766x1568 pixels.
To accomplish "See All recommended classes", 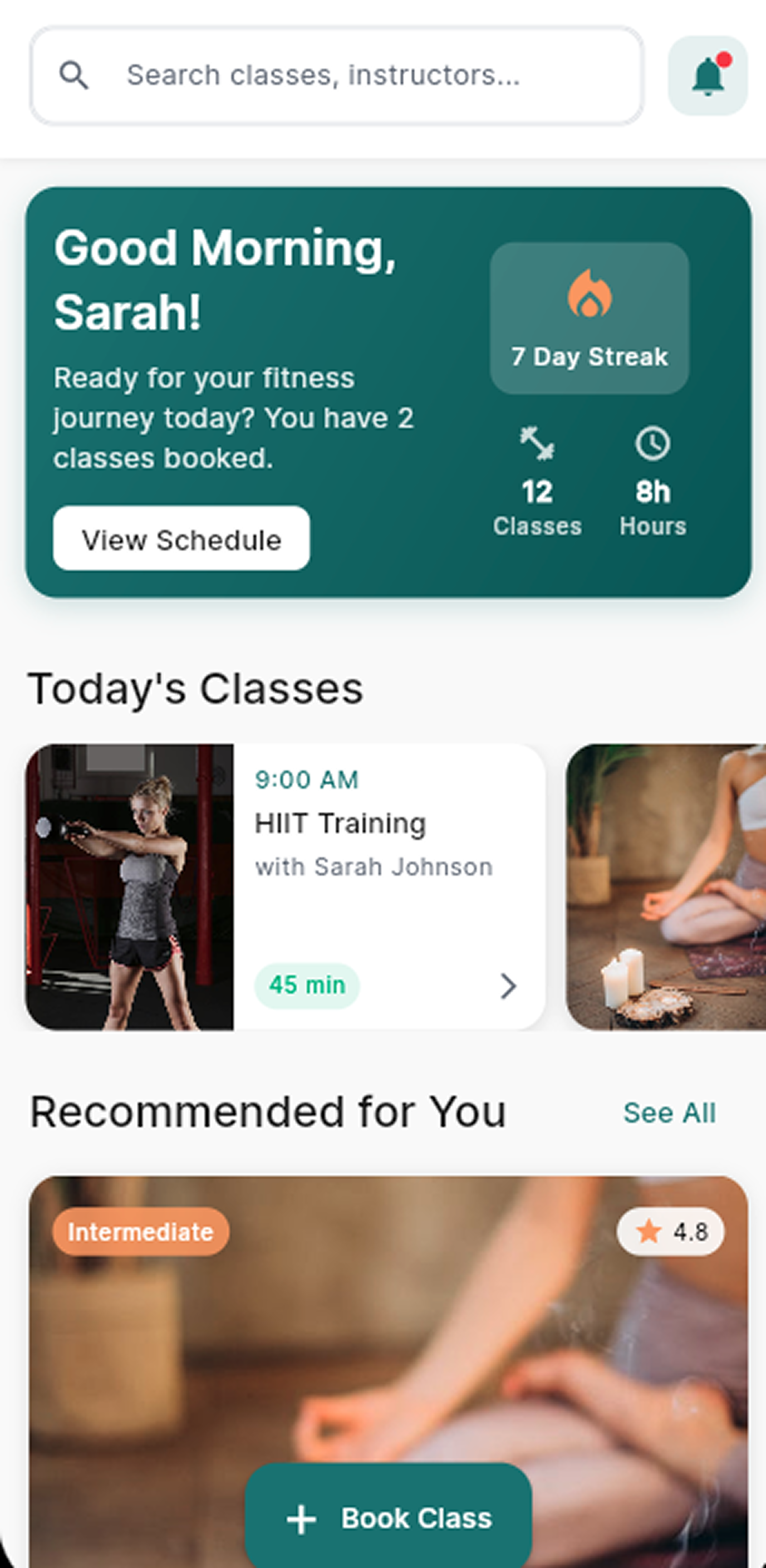I will (669, 1113).
